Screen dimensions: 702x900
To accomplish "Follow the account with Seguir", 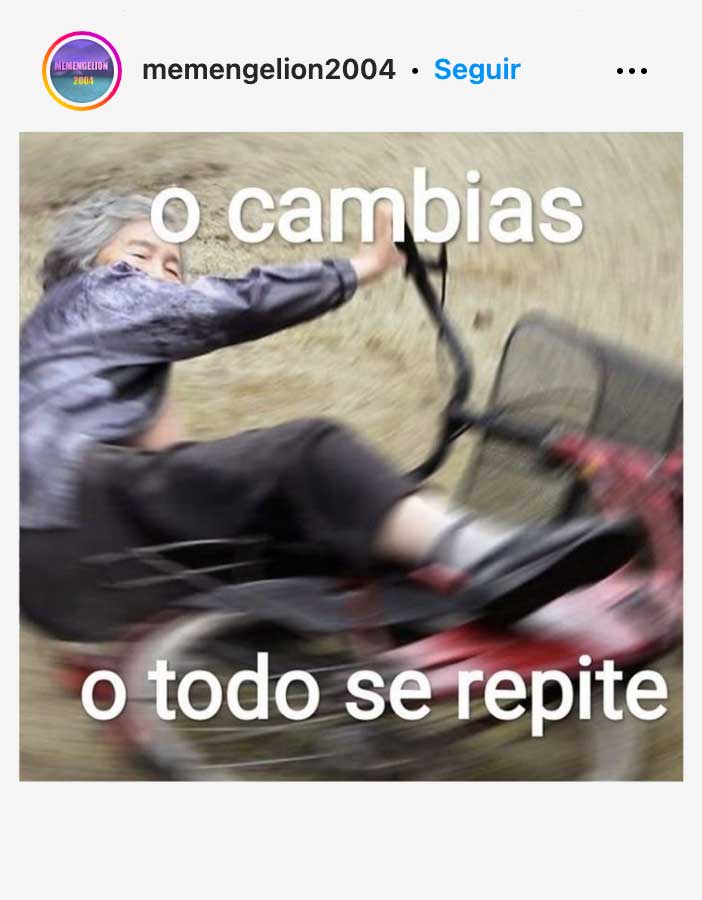I will [x=477, y=70].
